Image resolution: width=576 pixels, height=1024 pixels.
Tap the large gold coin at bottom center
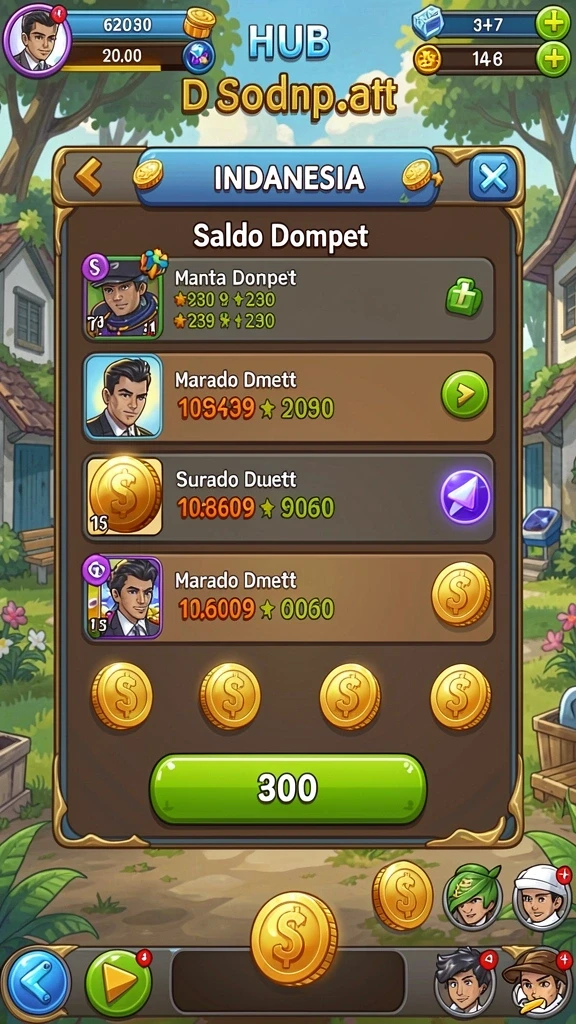[295, 938]
